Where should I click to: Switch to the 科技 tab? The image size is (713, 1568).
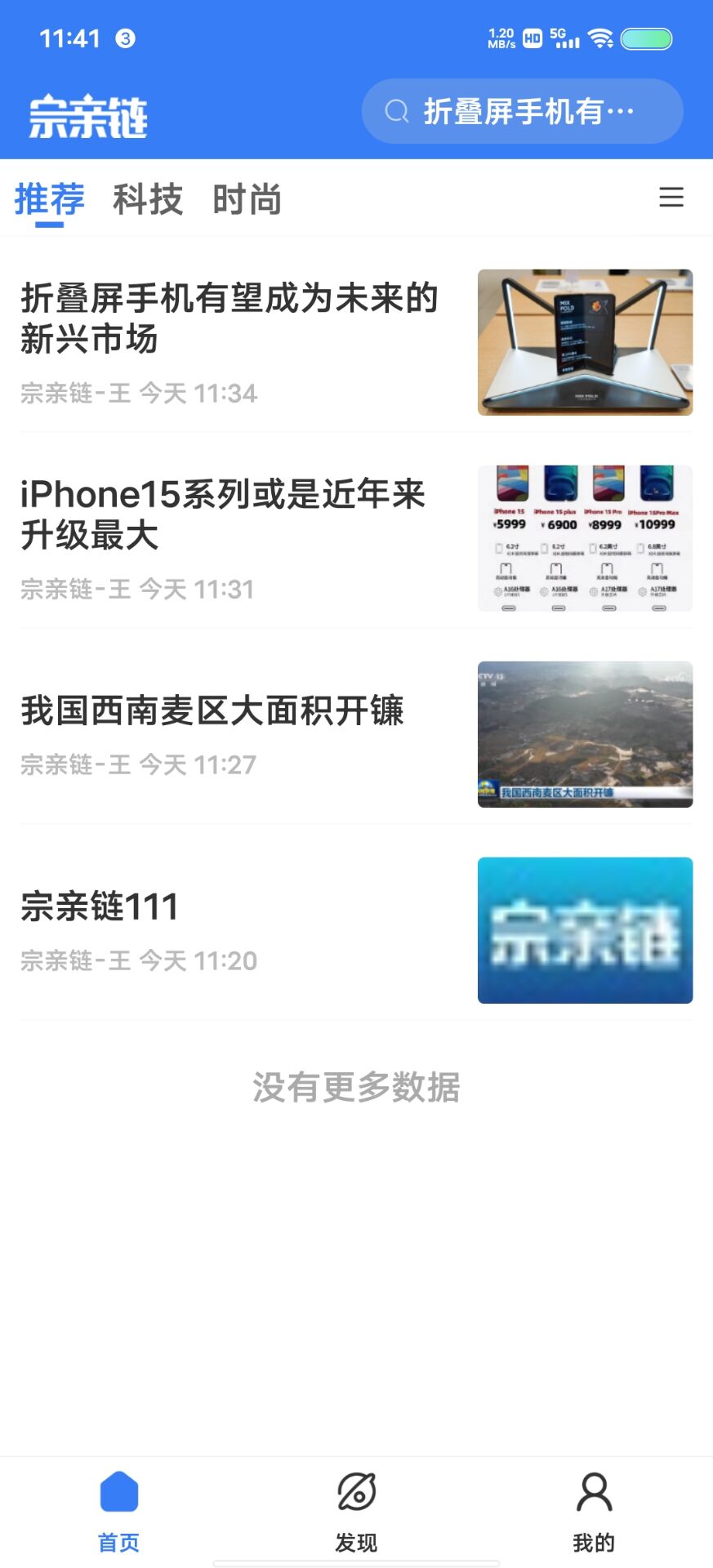click(149, 198)
